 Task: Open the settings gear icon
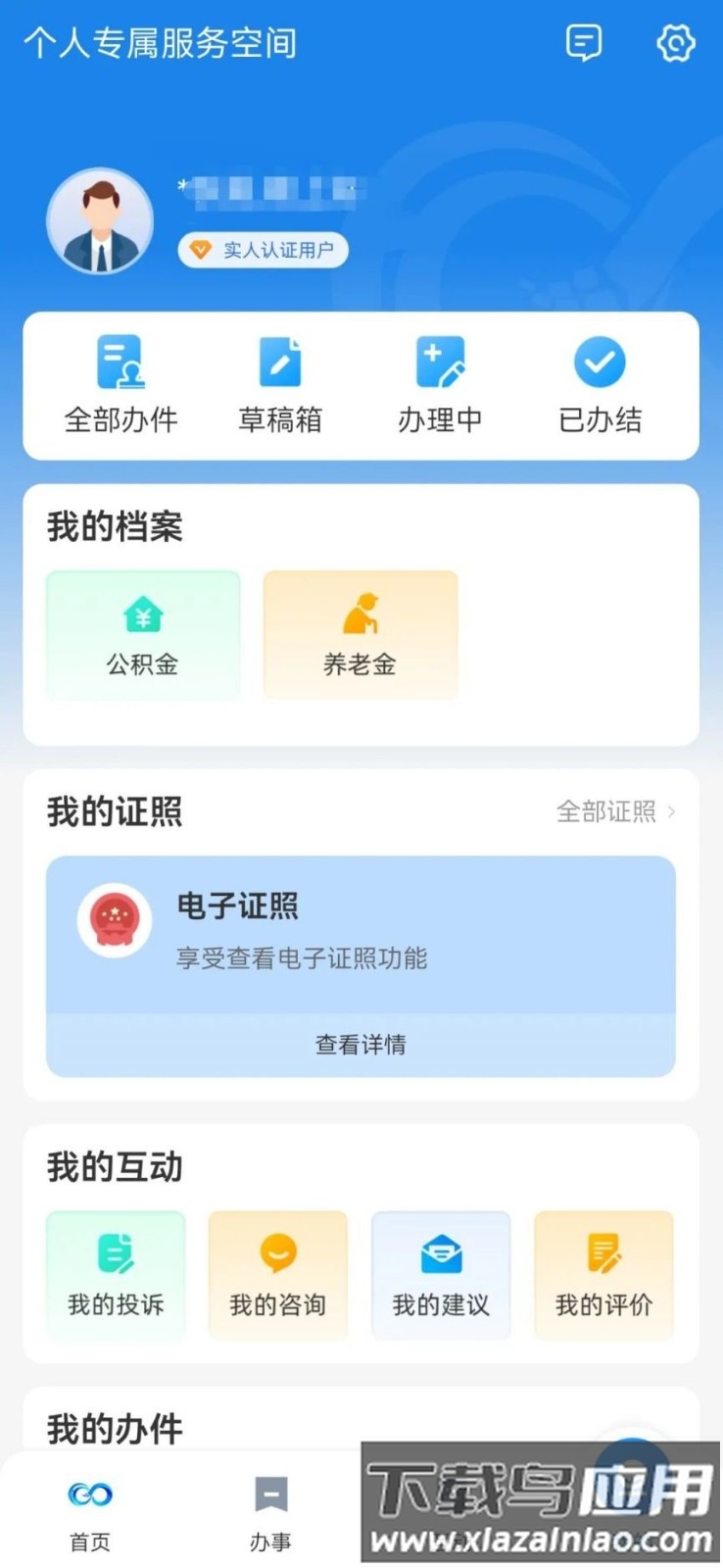coord(674,43)
